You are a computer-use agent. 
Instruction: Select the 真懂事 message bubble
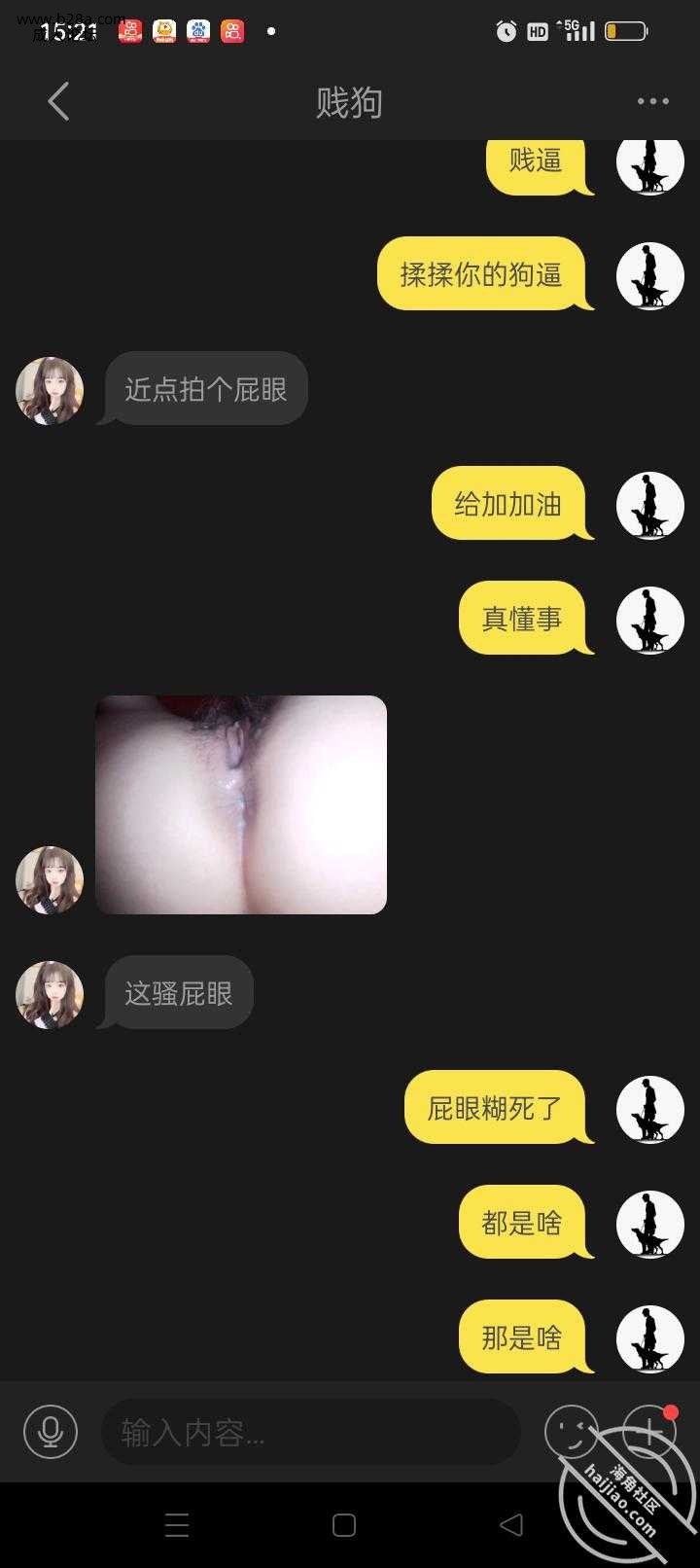point(525,619)
